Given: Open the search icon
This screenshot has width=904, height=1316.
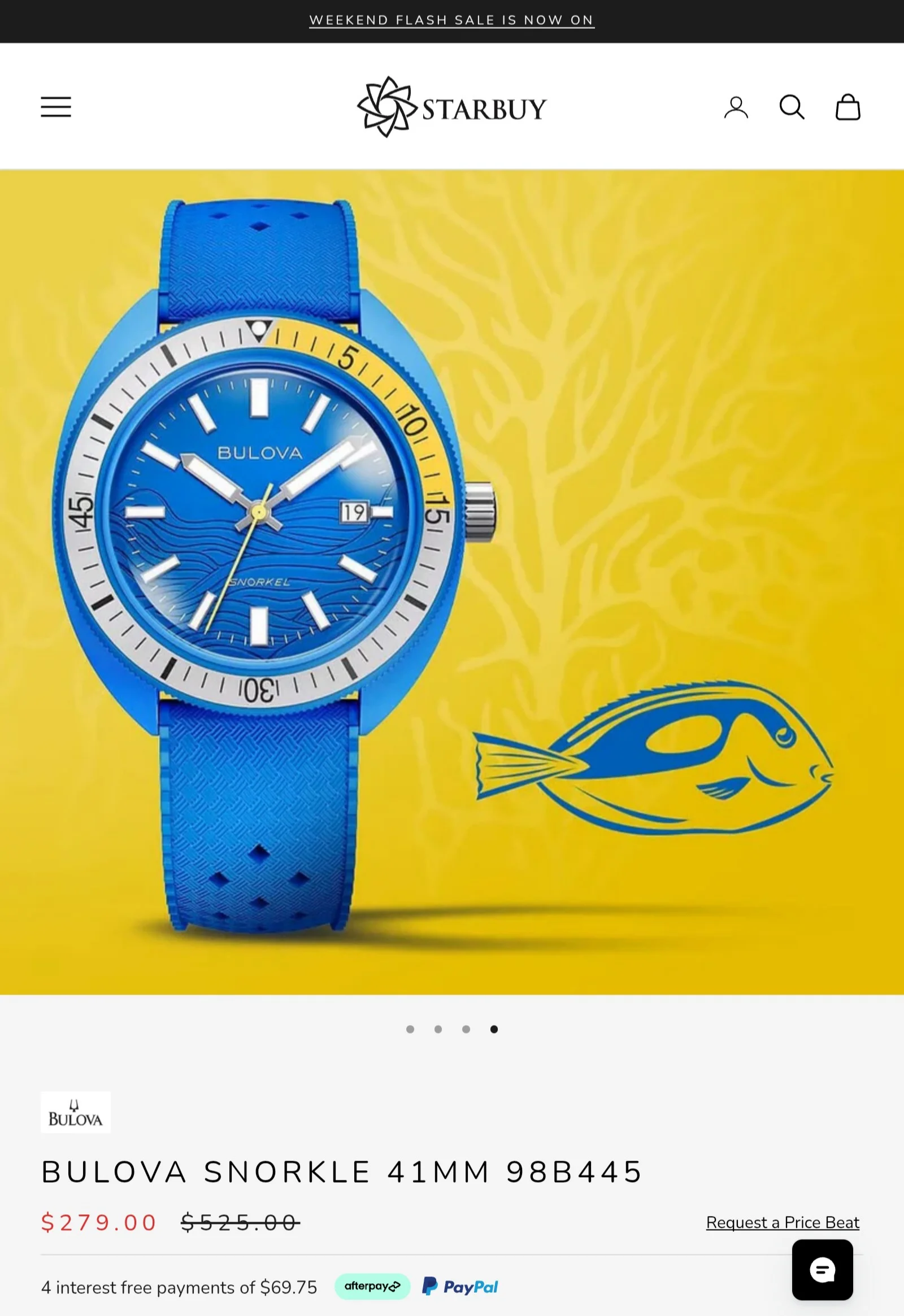Looking at the screenshot, I should [792, 107].
